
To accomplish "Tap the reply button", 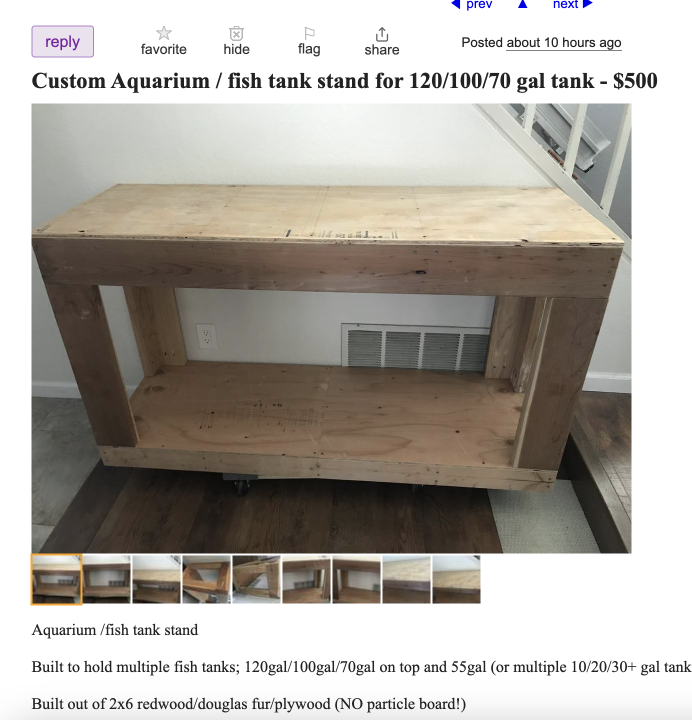I will point(62,42).
